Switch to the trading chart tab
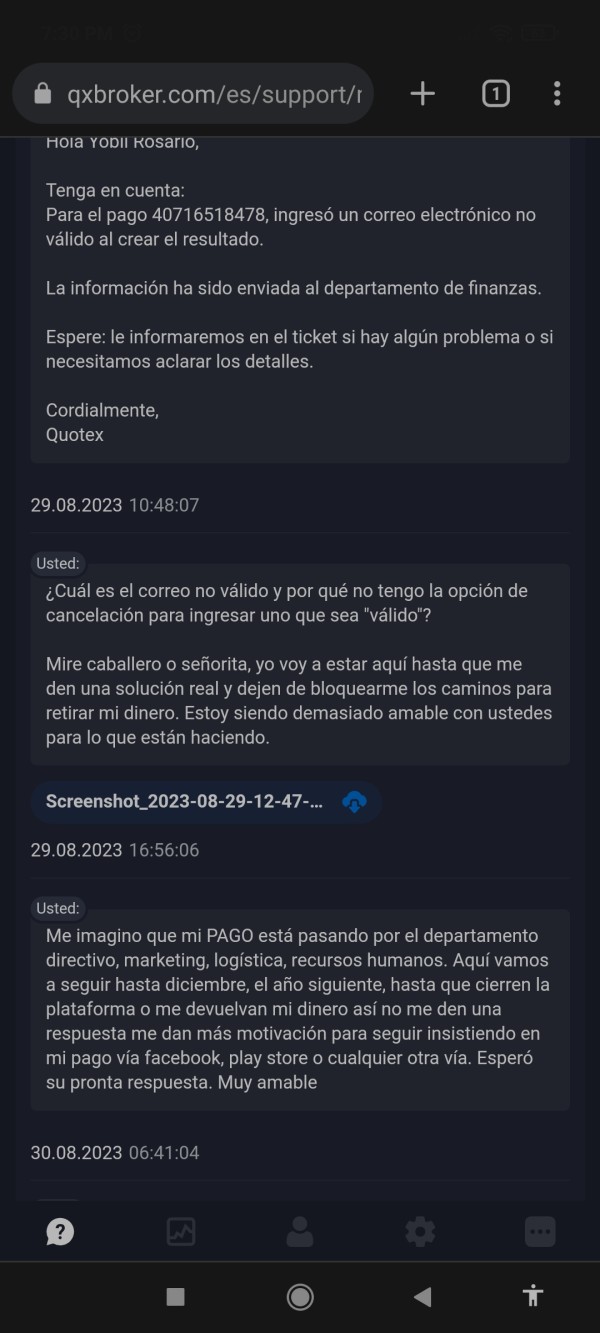Screen dimensions: 600x1333 (180, 1231)
